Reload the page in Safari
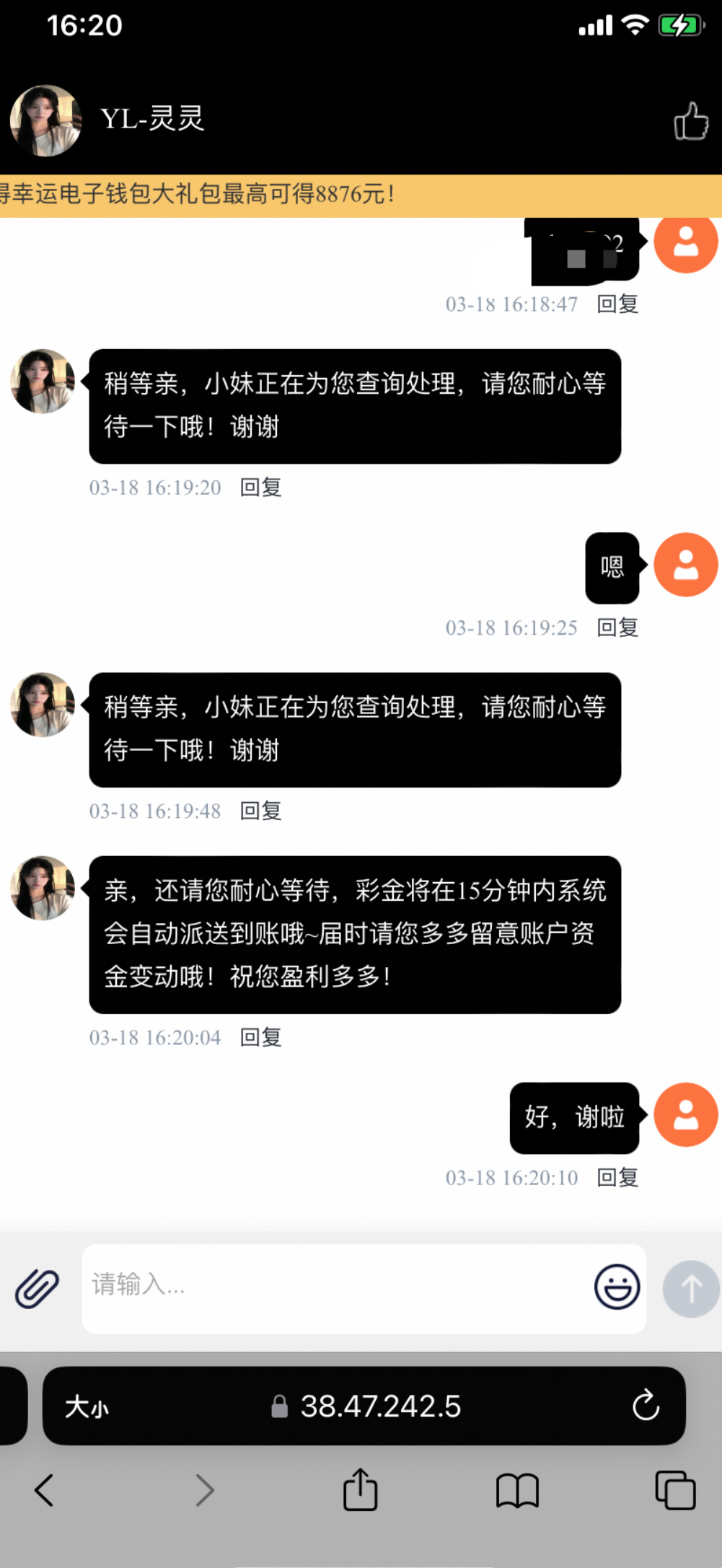 [x=646, y=1406]
